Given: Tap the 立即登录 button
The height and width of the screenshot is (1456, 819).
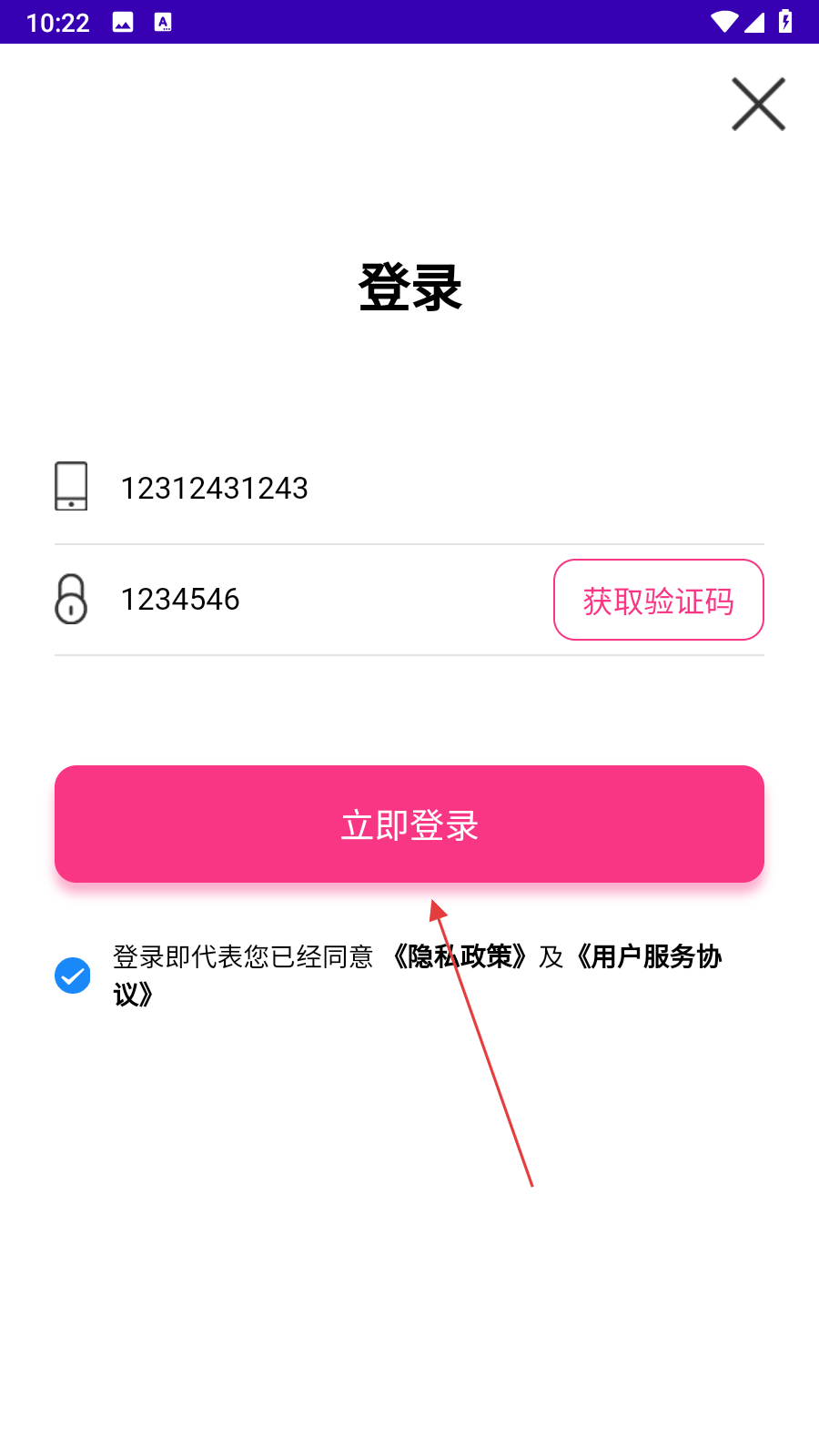Looking at the screenshot, I should point(409,824).
